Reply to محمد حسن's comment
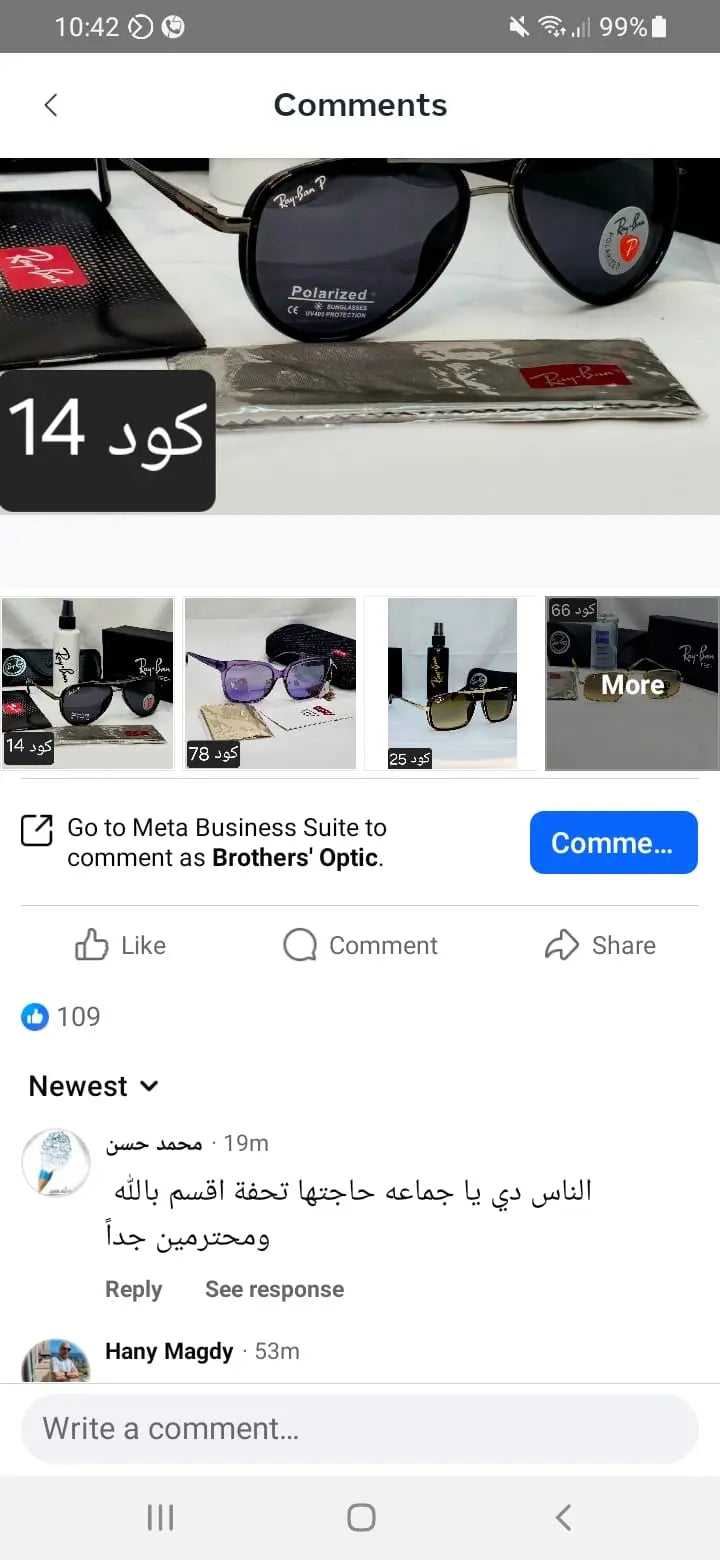This screenshot has width=720, height=1560. click(133, 1290)
